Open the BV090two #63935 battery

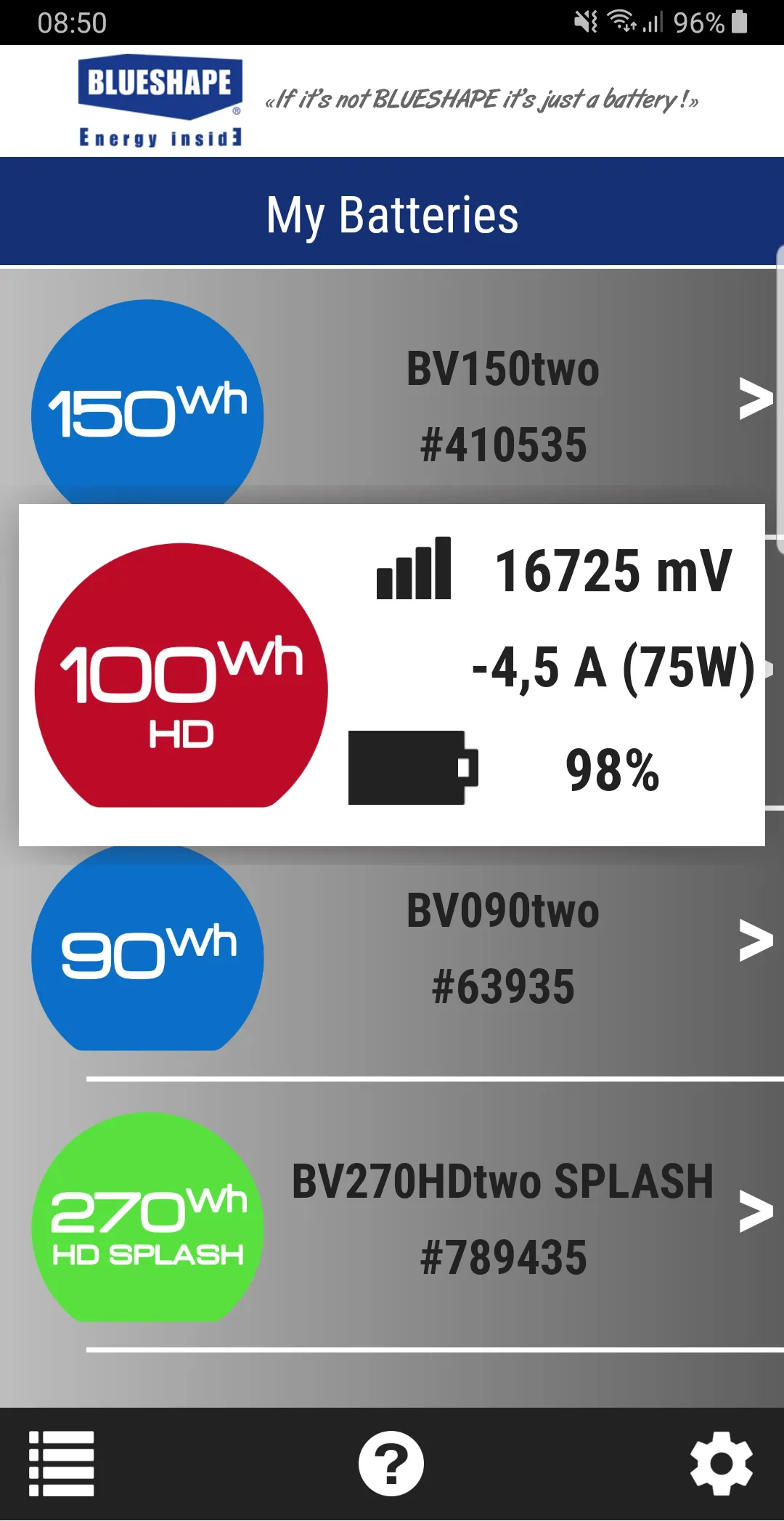(x=392, y=960)
